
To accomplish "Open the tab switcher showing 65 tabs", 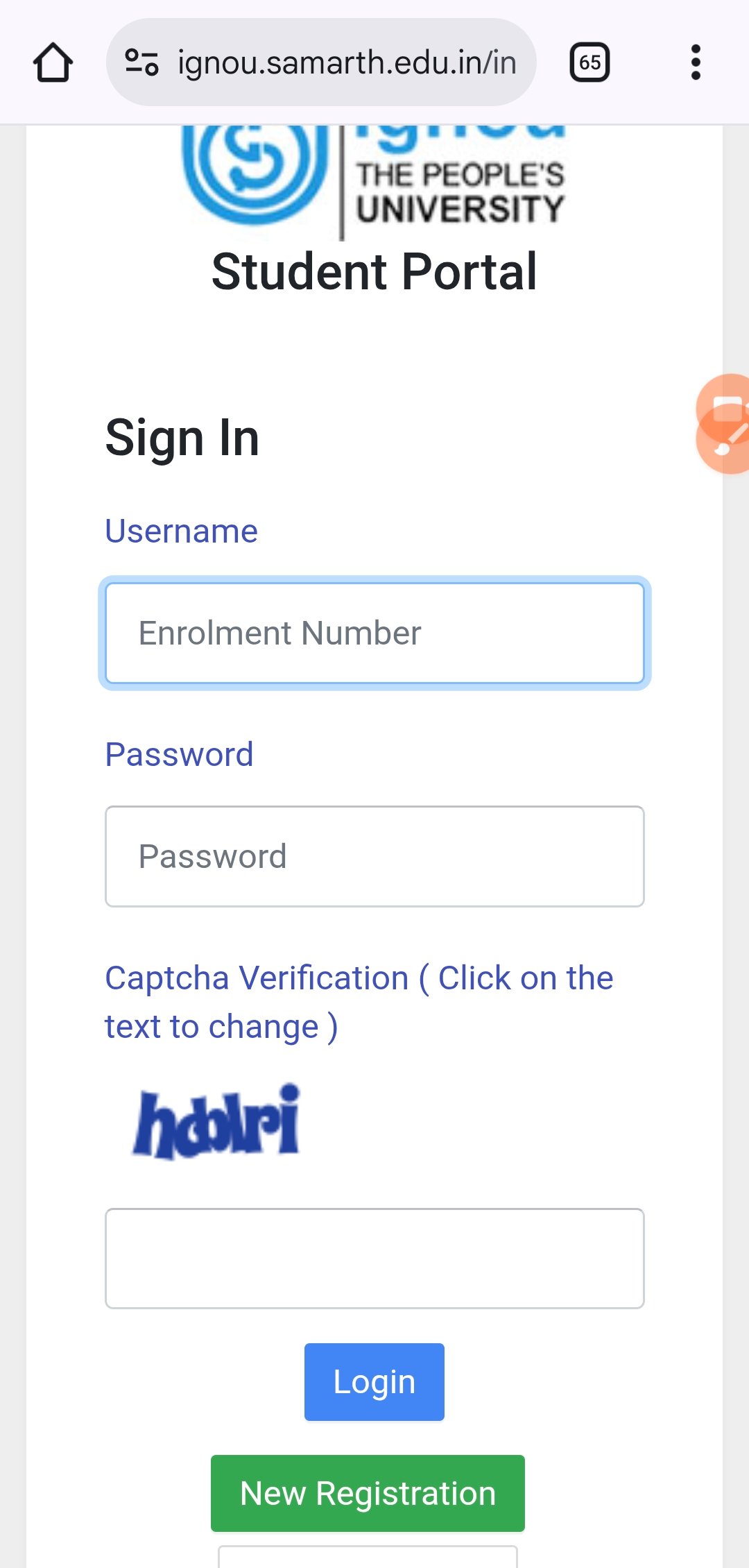I will [x=589, y=62].
